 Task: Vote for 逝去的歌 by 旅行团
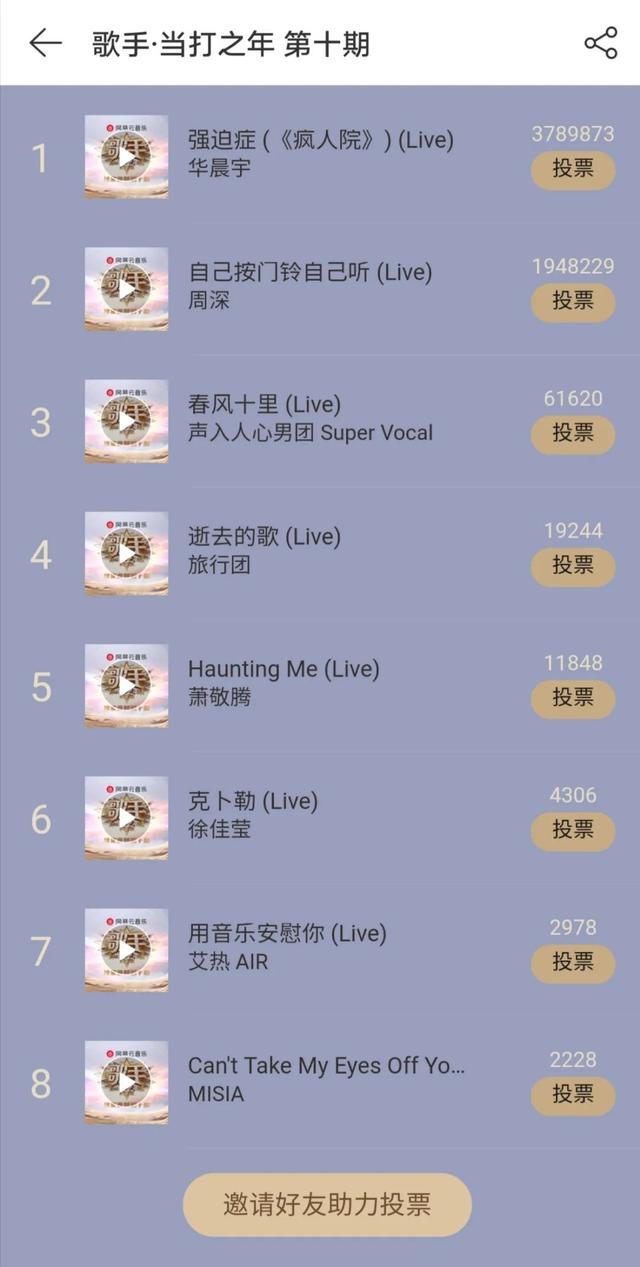573,565
